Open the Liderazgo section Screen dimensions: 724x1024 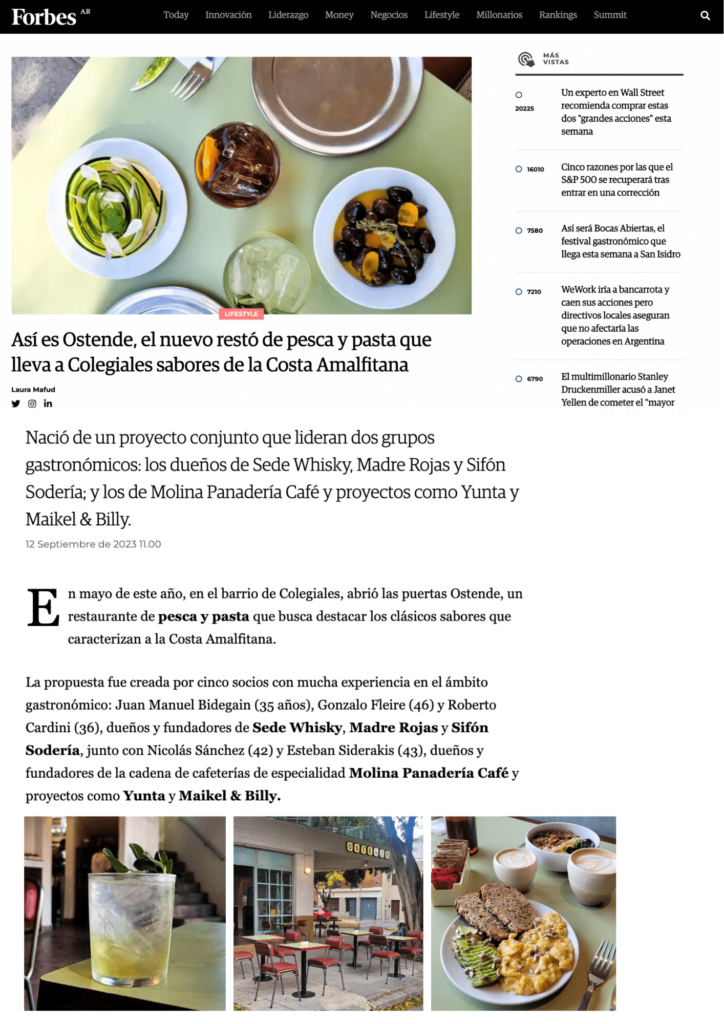(x=288, y=15)
